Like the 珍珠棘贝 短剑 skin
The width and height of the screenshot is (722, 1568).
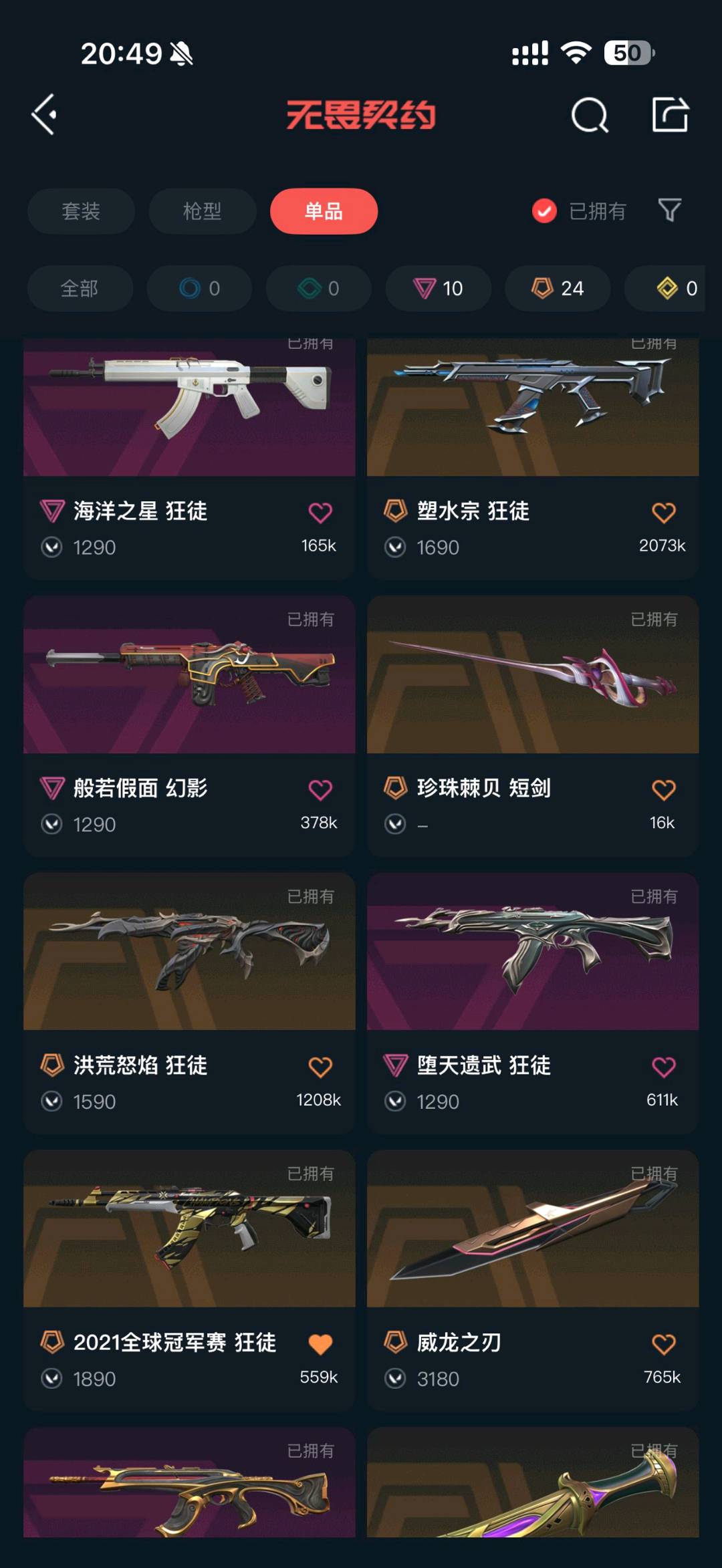tap(663, 790)
